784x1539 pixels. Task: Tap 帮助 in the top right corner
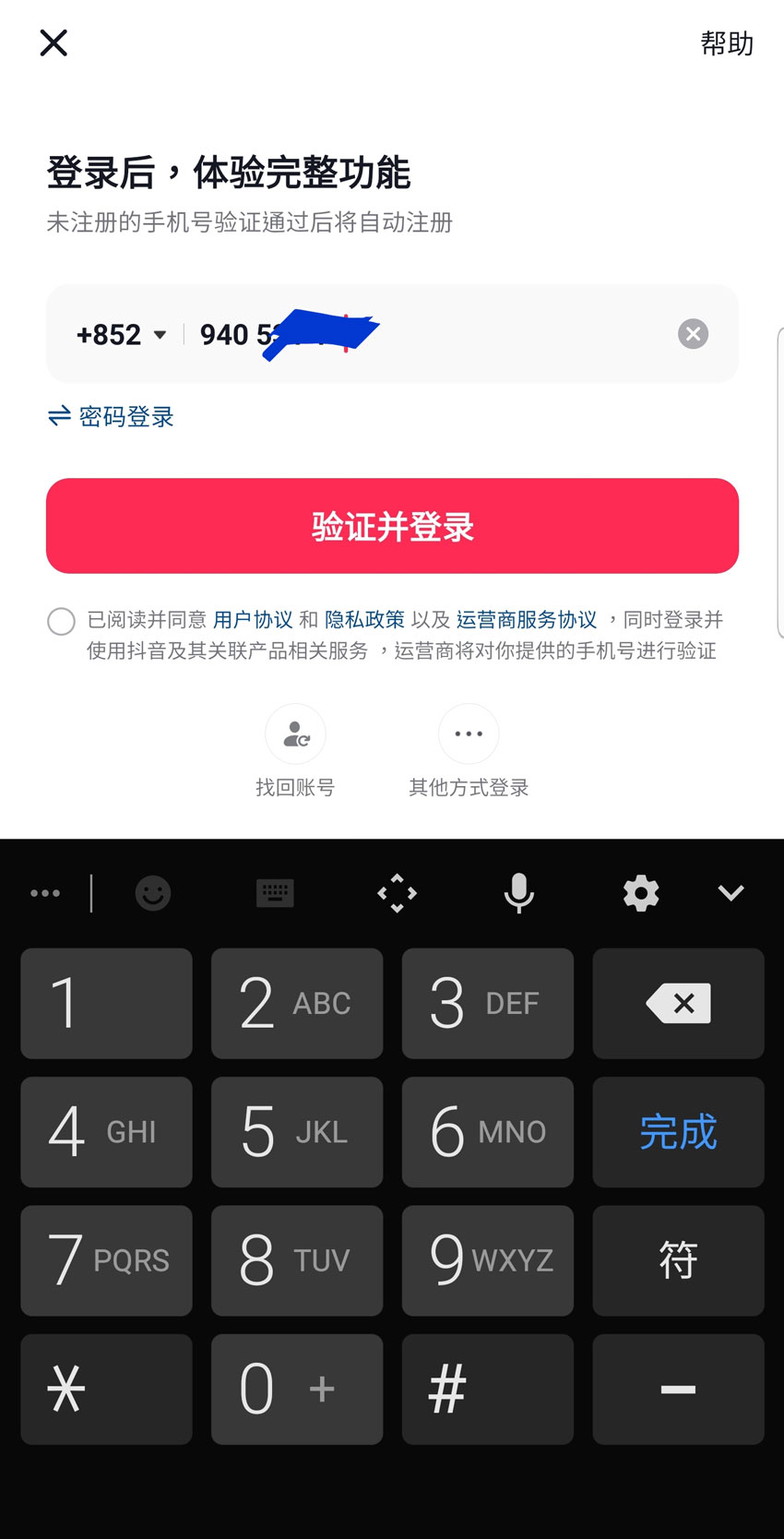coord(729,43)
